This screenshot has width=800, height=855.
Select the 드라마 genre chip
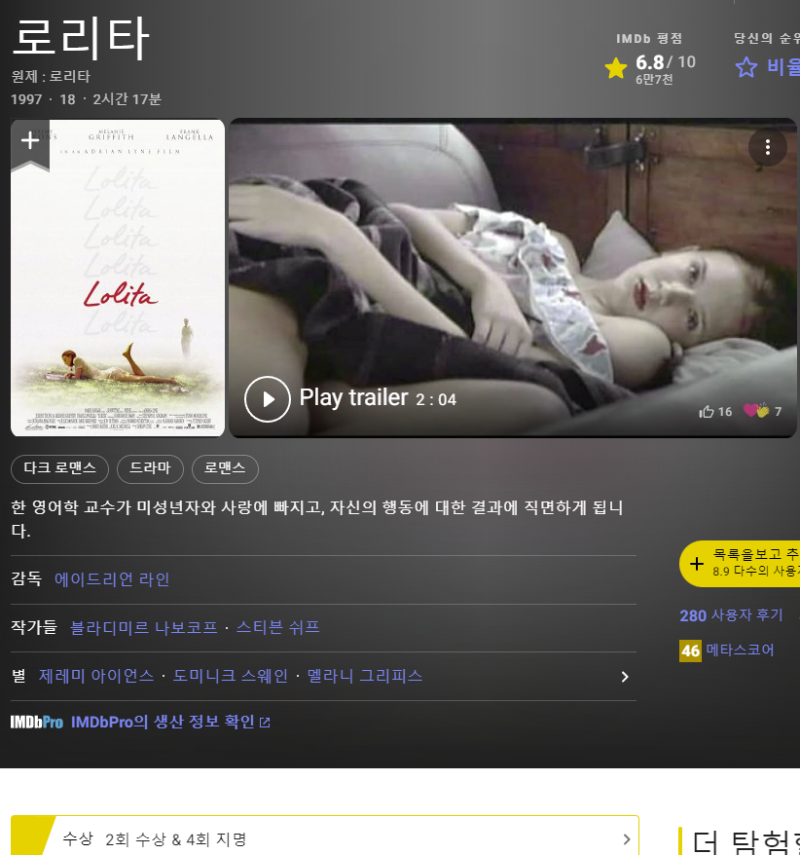(x=150, y=469)
